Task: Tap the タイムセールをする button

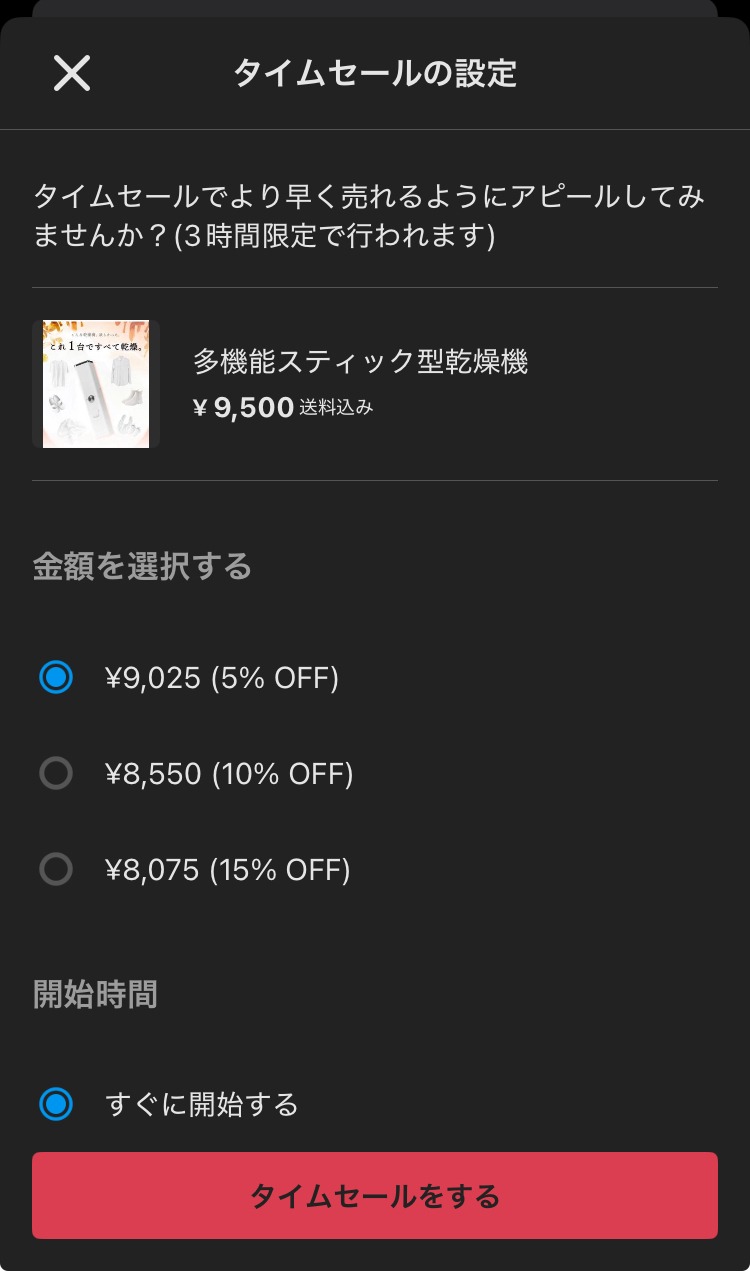Action: coord(375,1196)
